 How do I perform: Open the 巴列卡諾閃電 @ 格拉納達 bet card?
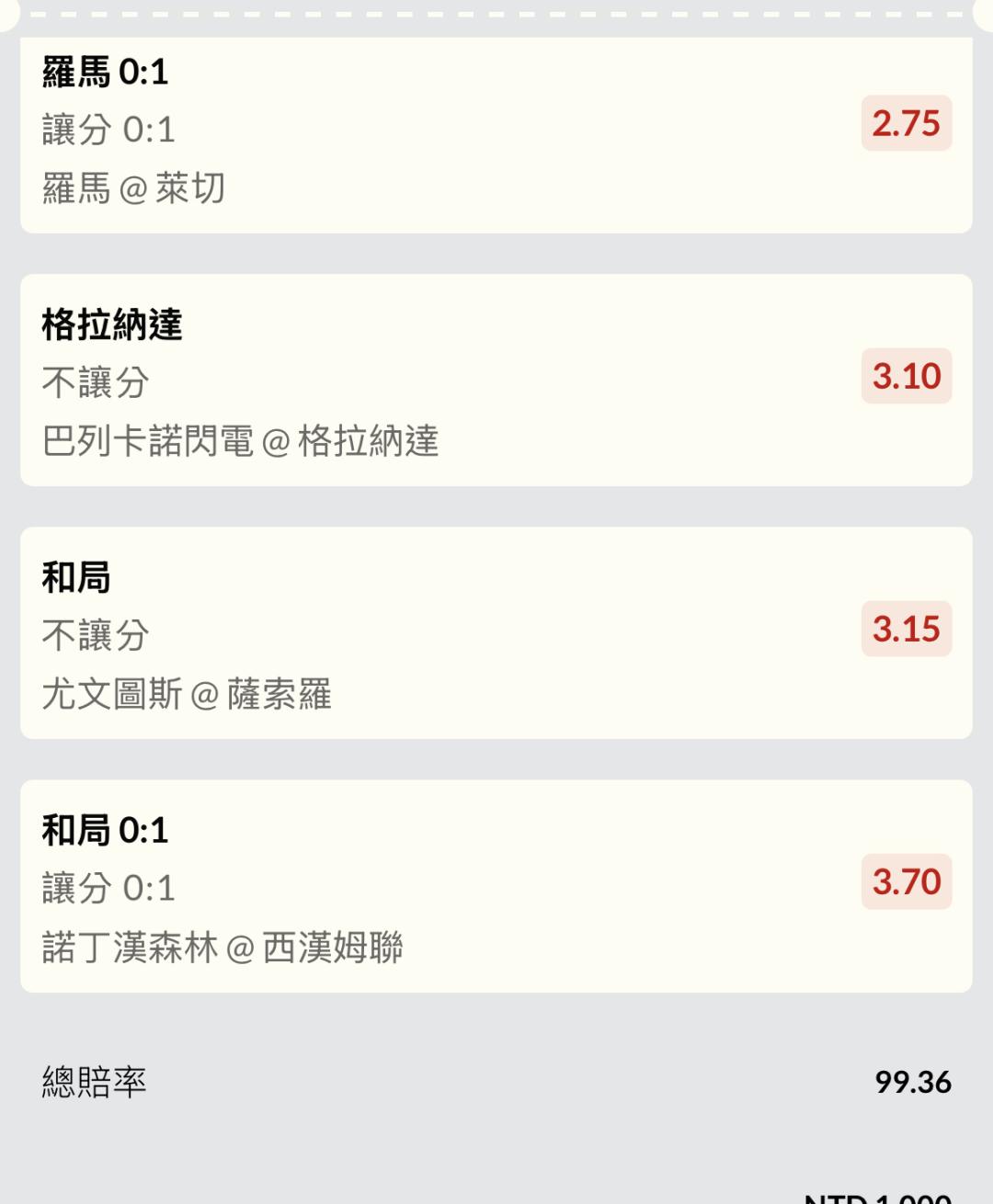(496, 381)
